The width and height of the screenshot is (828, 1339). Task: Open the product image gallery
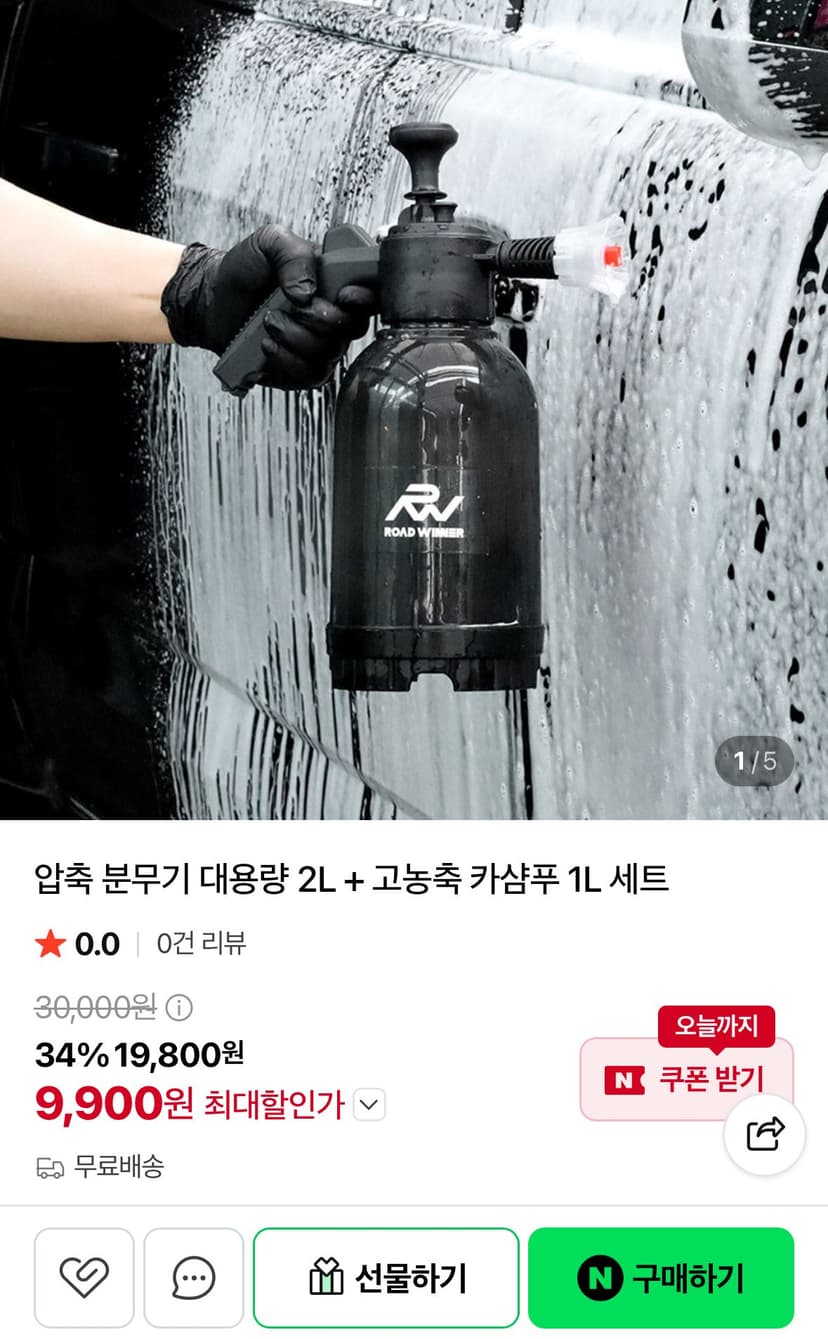pyautogui.click(x=414, y=410)
